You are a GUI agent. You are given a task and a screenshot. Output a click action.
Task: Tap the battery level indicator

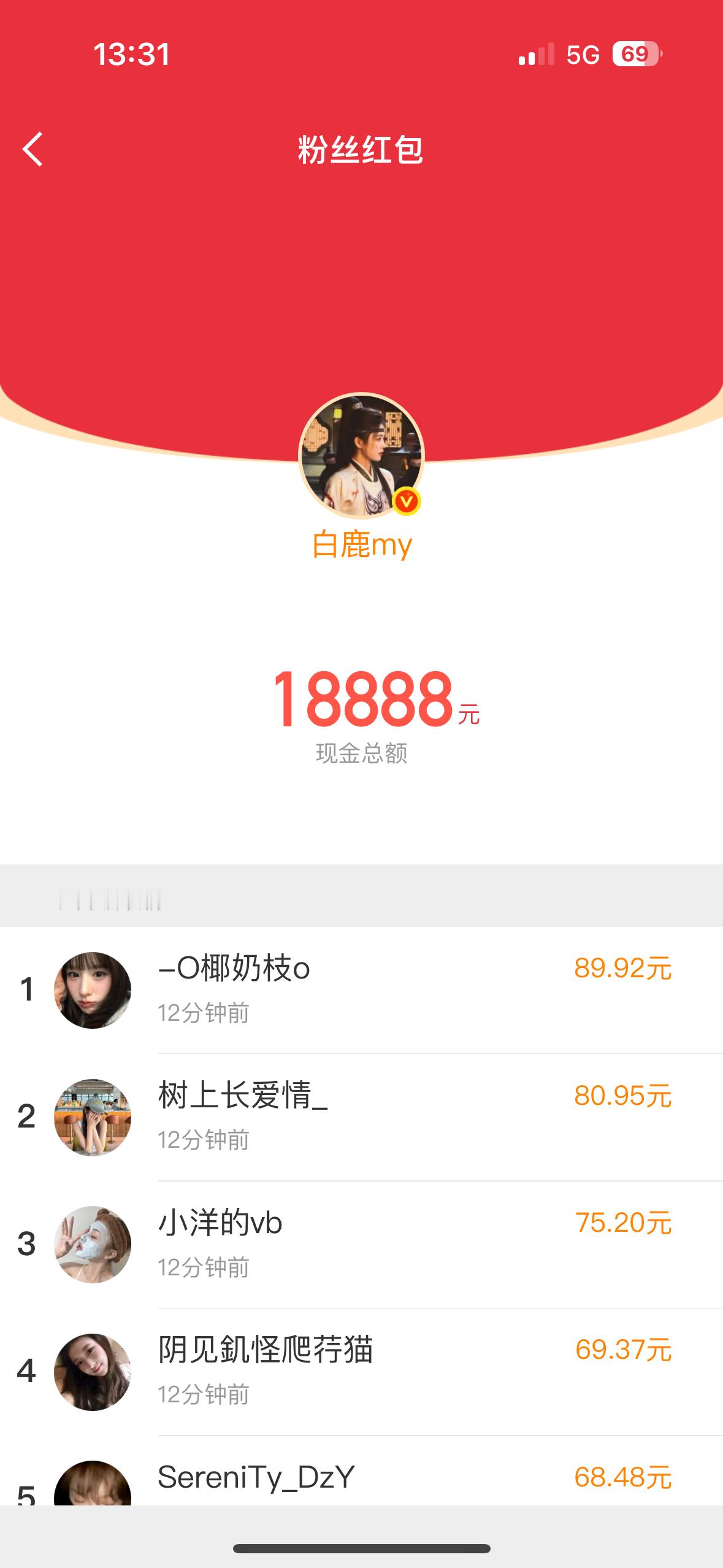click(635, 55)
